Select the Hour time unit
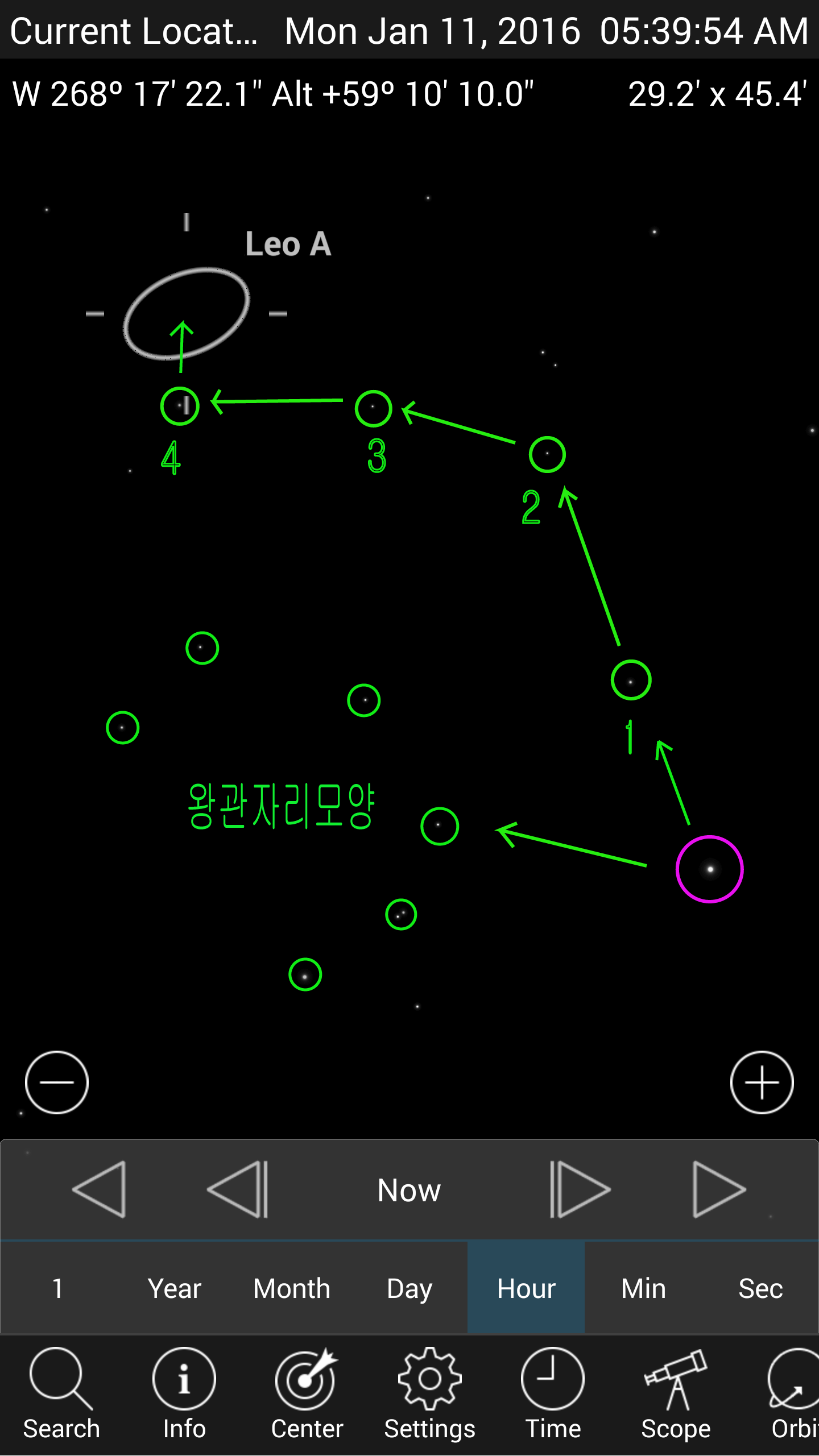This screenshot has width=819, height=1456. 526,1289
